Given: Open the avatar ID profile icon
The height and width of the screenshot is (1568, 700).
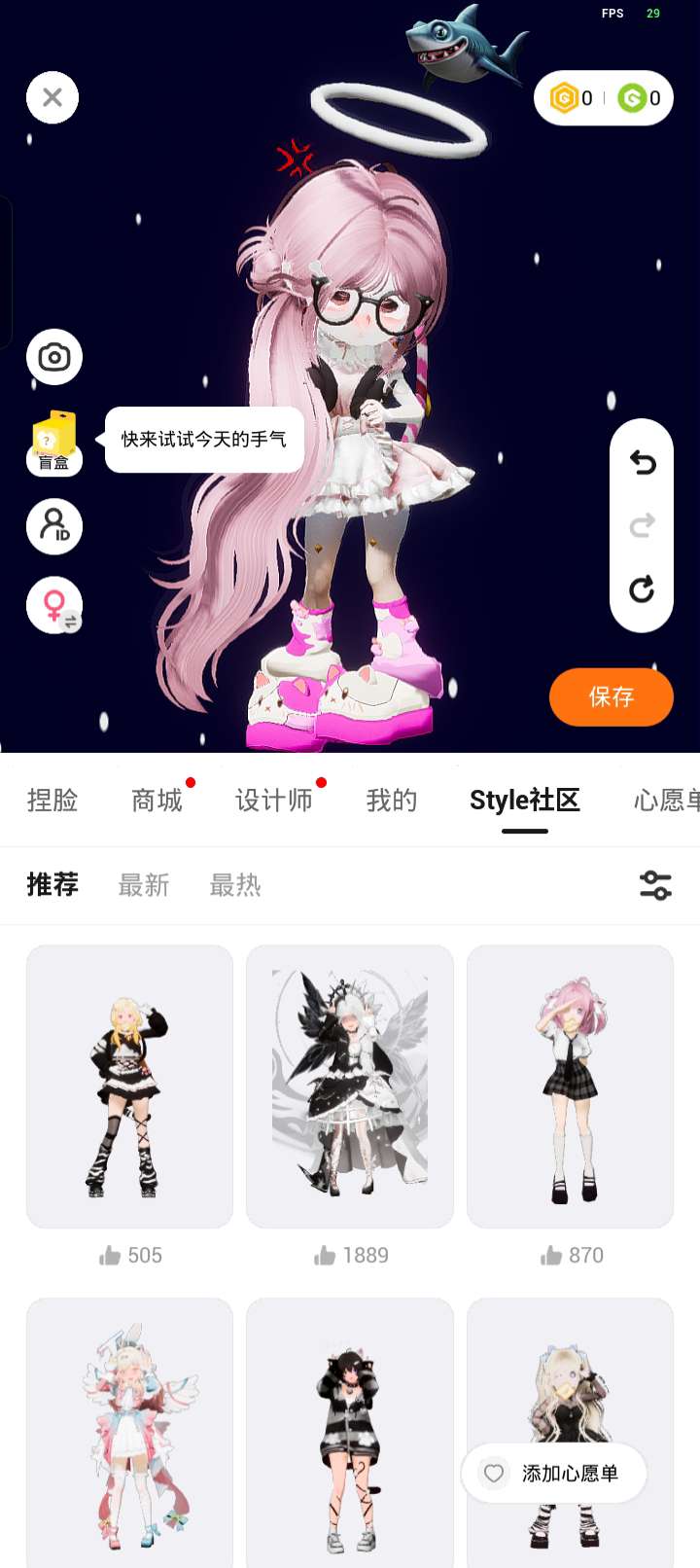Looking at the screenshot, I should click(54, 526).
